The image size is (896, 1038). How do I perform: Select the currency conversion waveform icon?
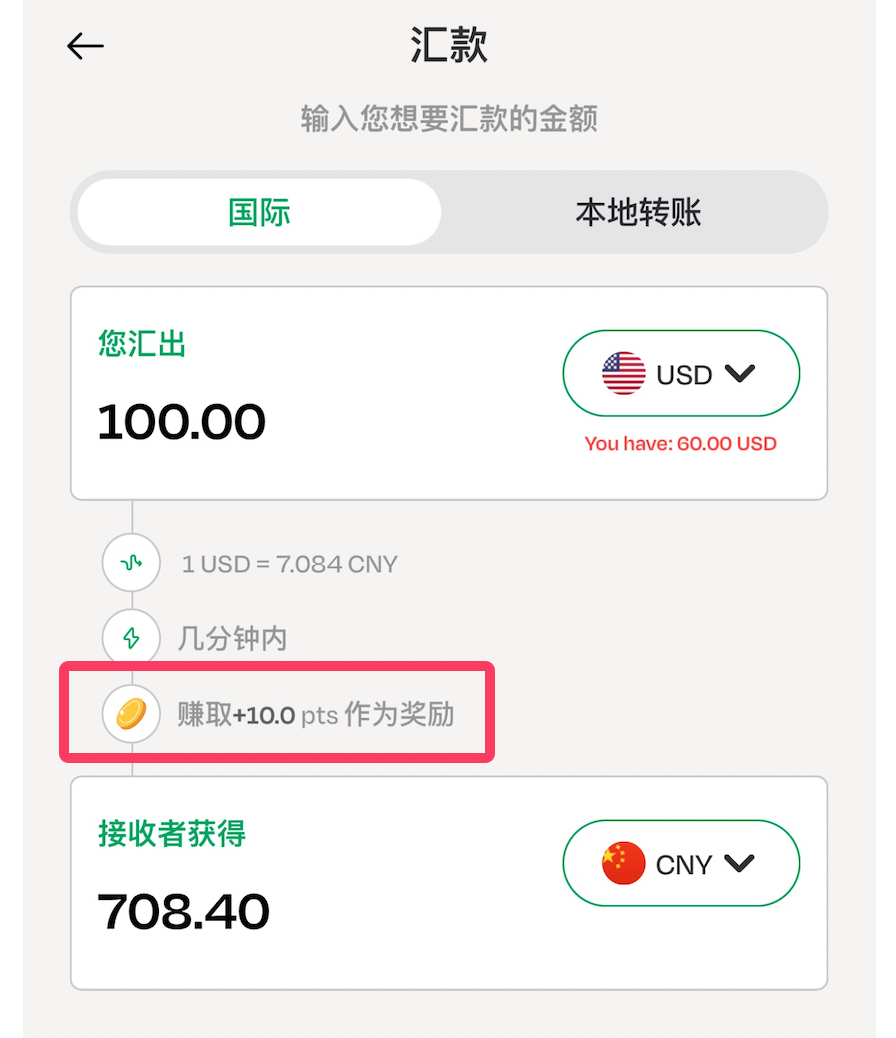pos(131,562)
